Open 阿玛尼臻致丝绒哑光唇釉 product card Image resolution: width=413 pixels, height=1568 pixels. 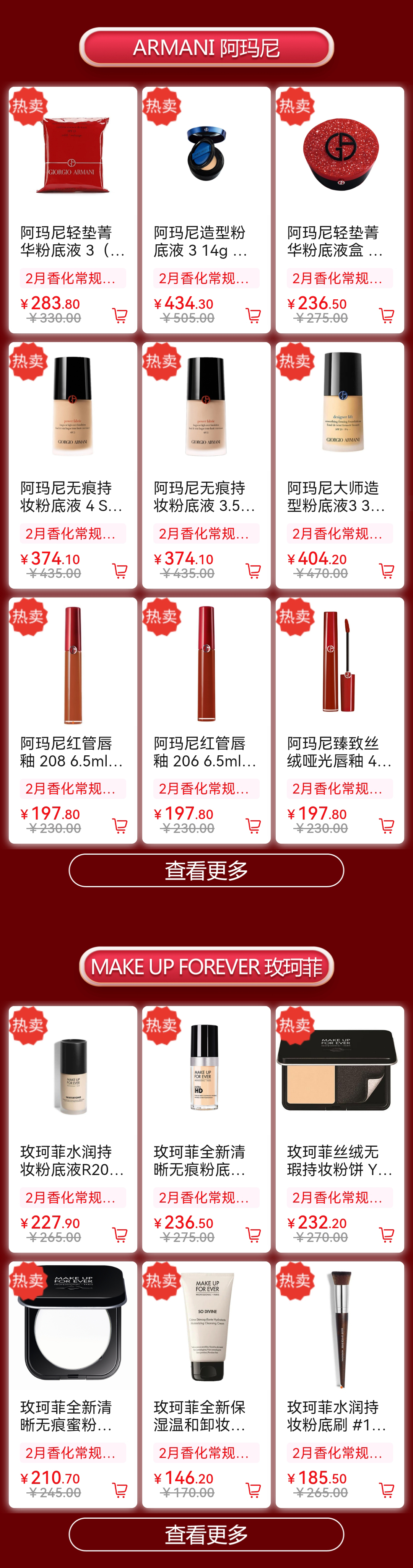tap(339, 694)
